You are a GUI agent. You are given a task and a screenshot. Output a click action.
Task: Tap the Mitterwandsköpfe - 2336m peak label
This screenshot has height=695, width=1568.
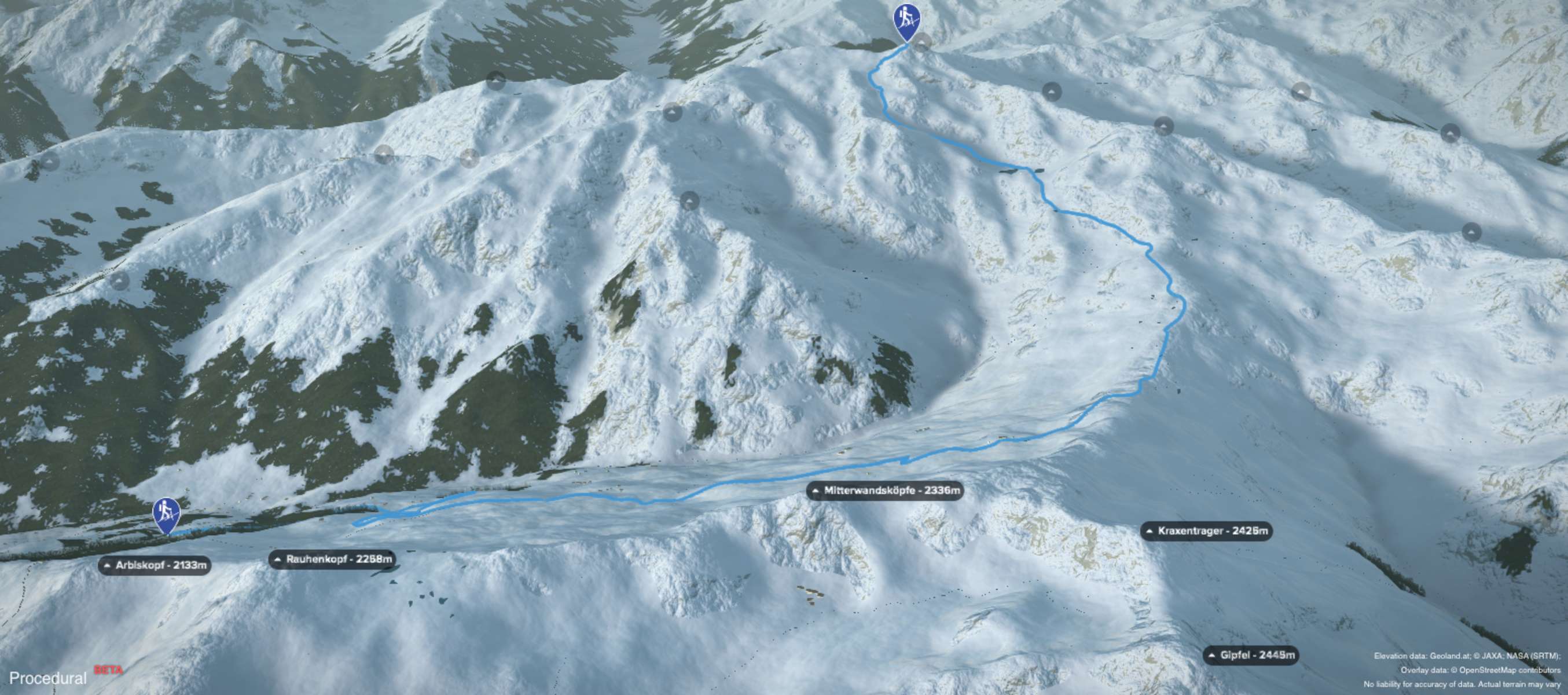tap(884, 491)
